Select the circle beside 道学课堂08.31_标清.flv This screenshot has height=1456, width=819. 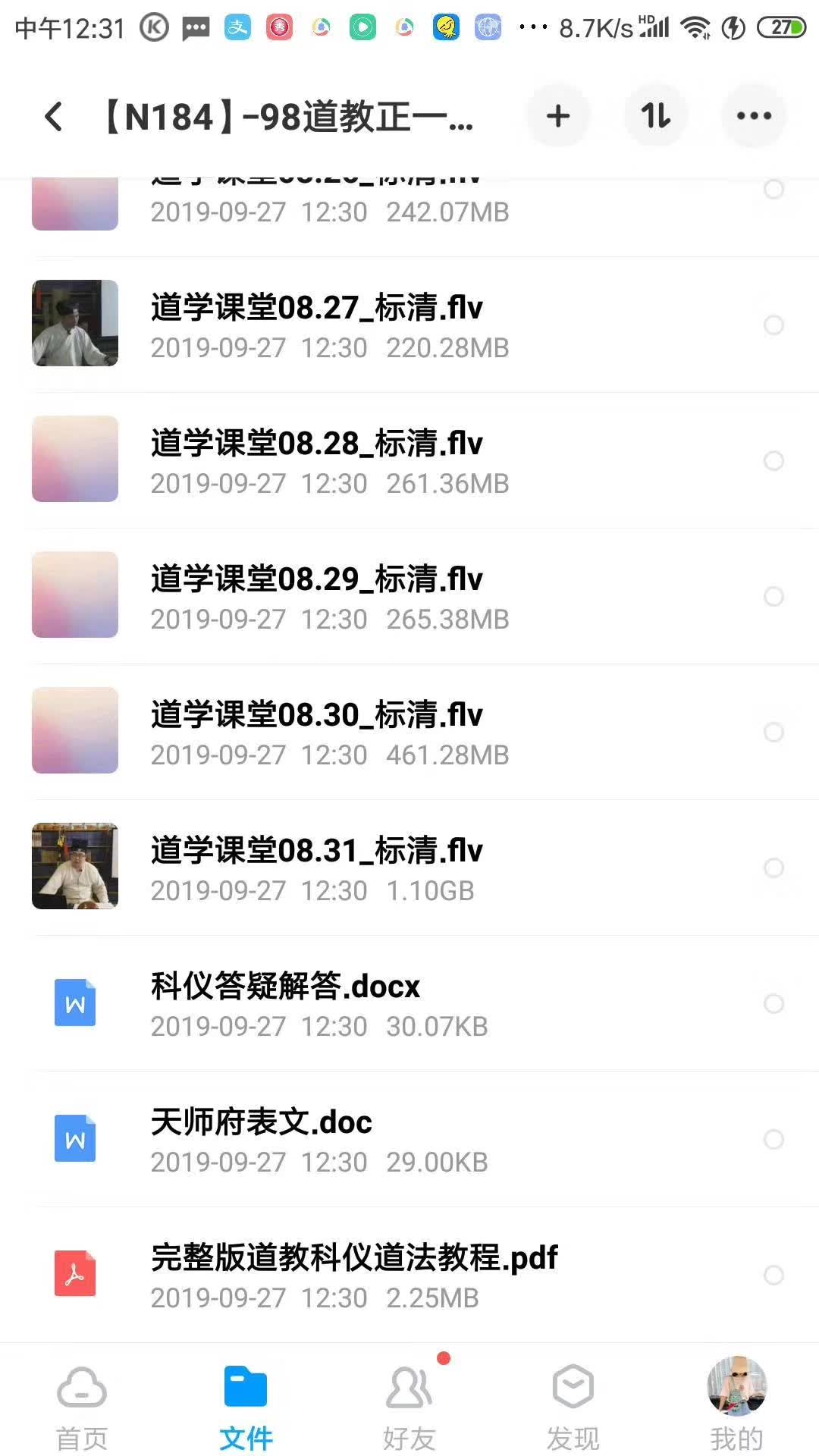[x=774, y=868]
